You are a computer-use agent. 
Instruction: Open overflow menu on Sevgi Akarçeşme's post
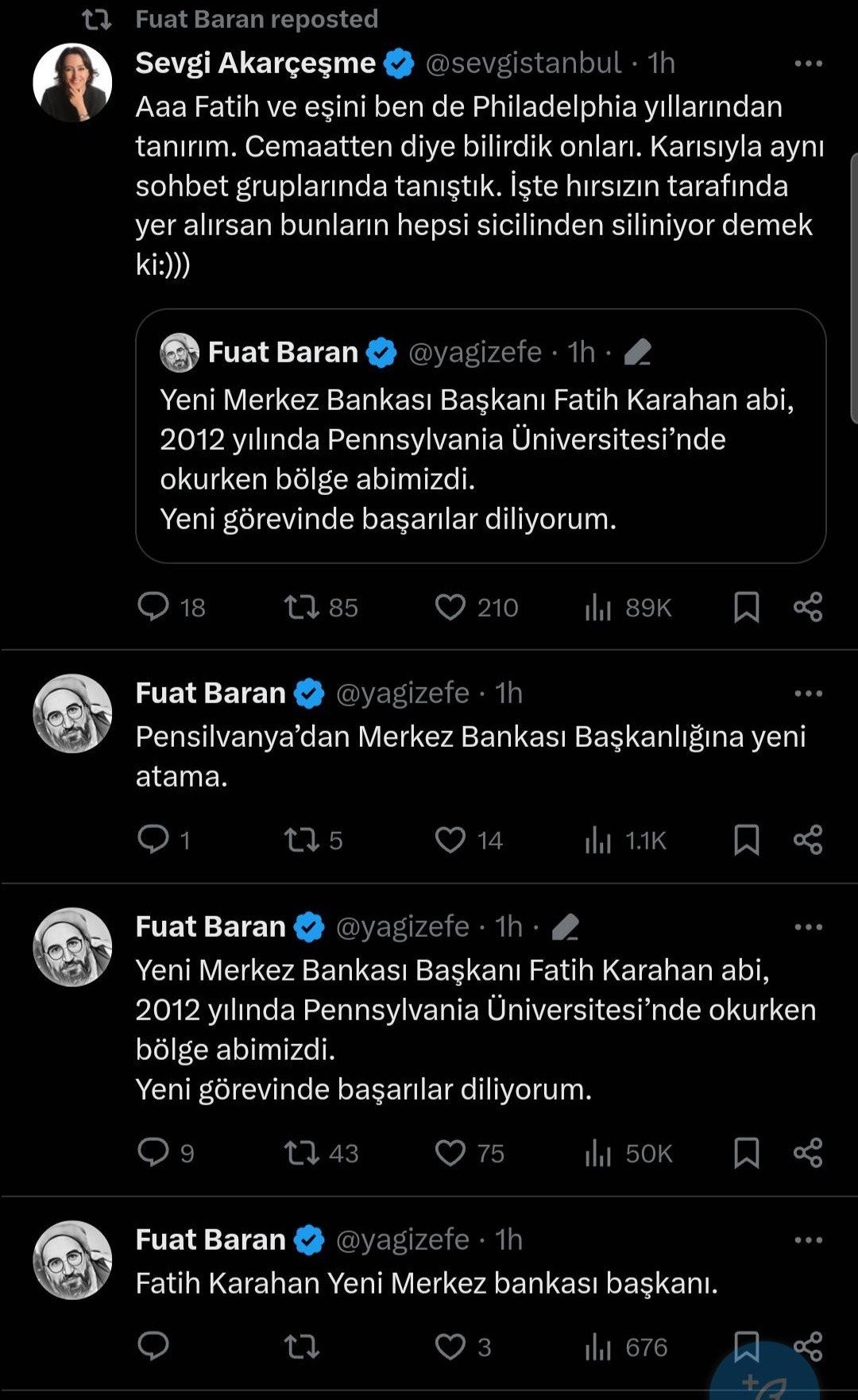click(808, 64)
